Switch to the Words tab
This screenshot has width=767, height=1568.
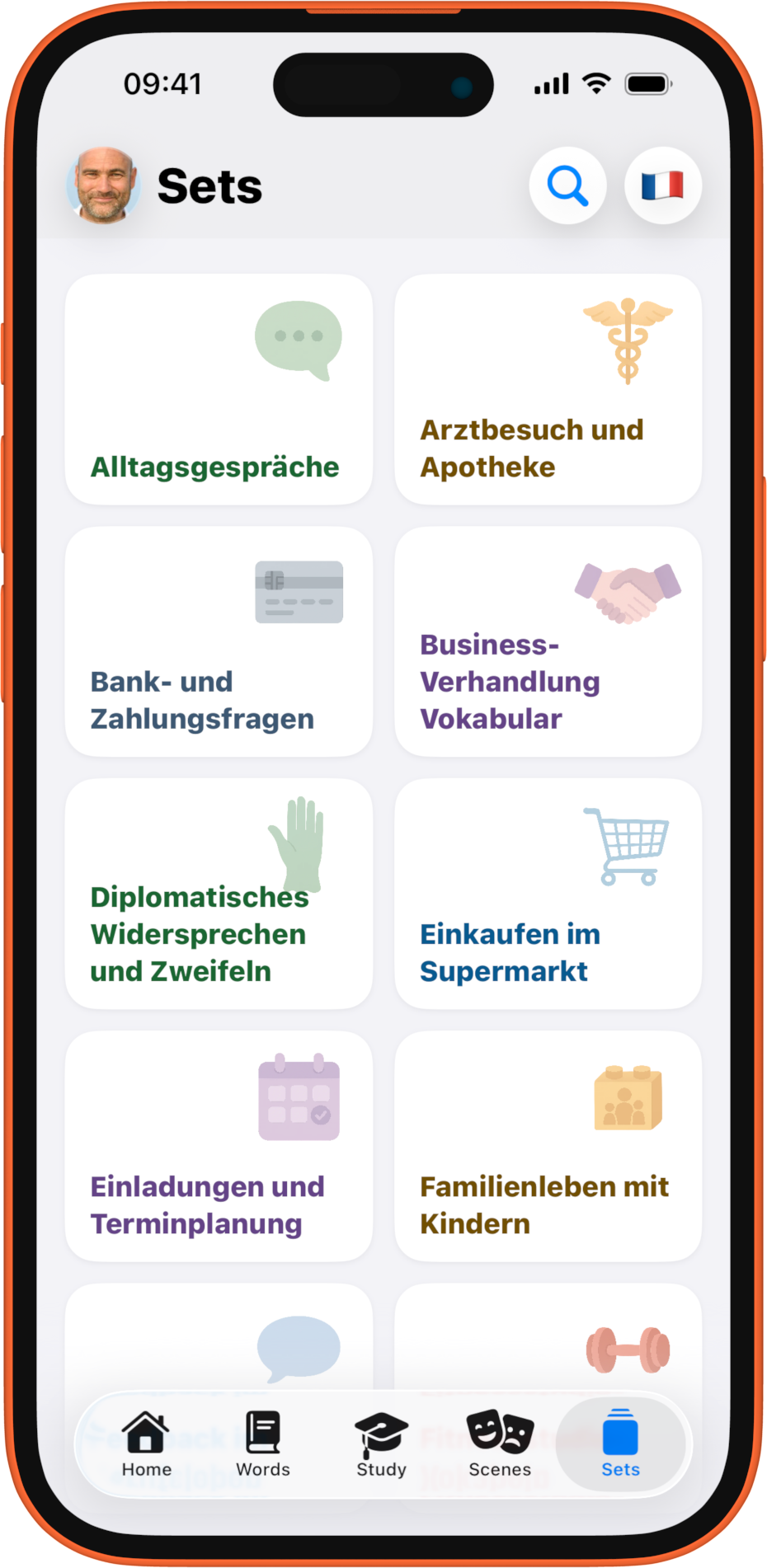[x=263, y=1444]
